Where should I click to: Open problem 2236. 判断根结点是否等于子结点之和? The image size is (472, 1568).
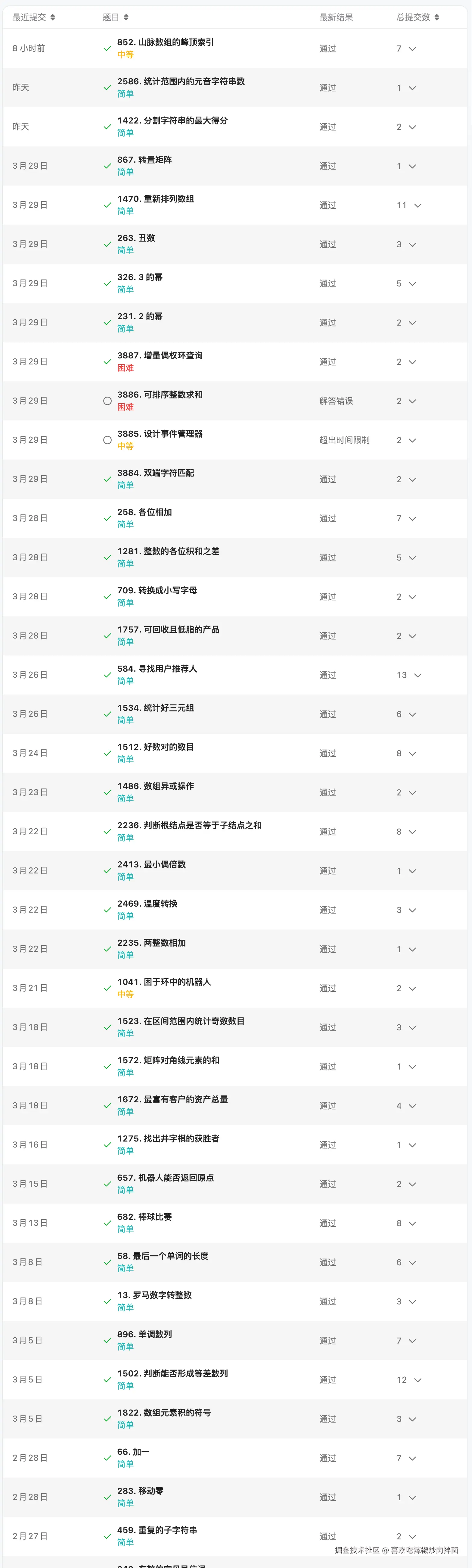point(189,825)
